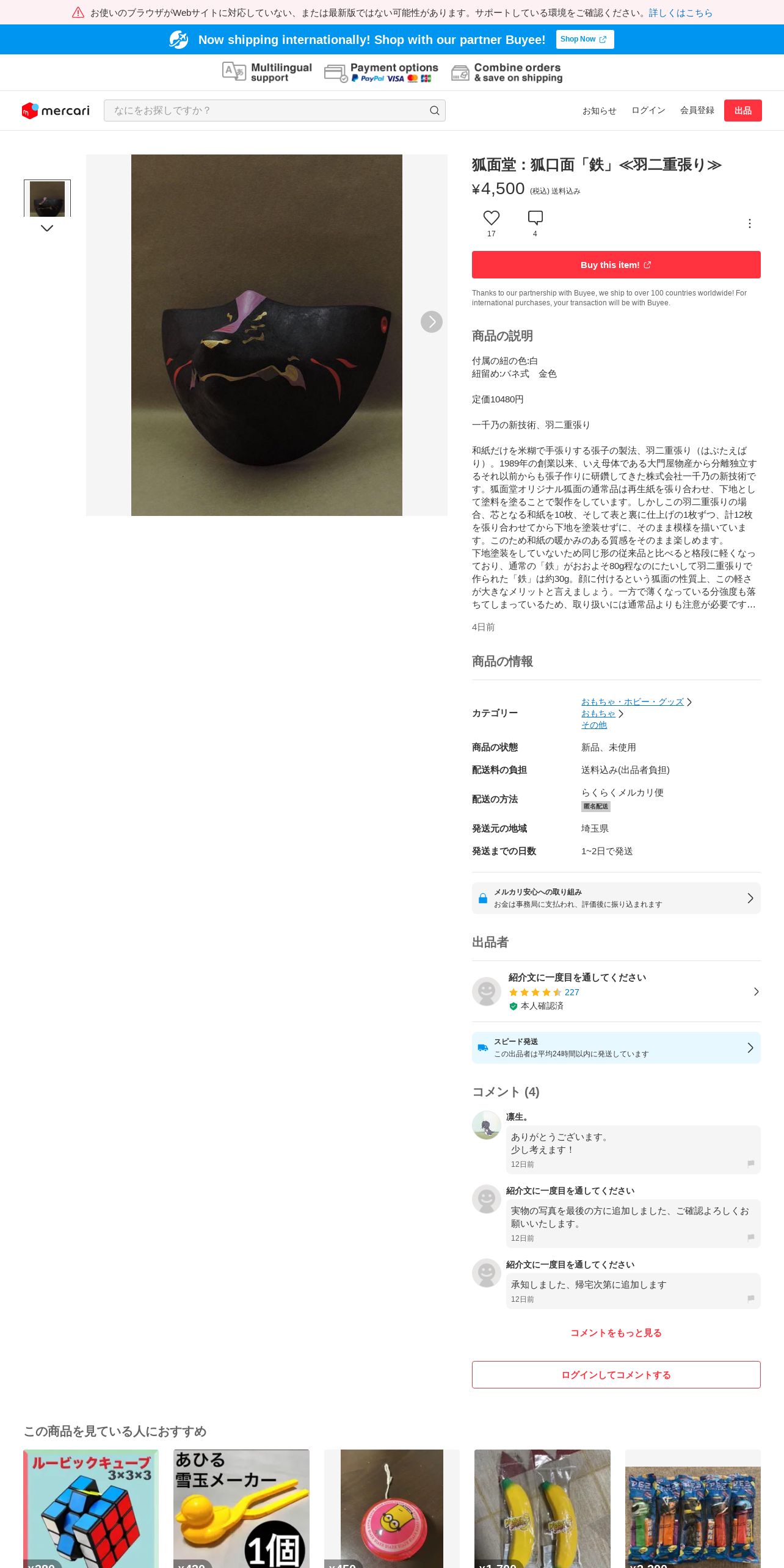Tap Buy this item!
The width and height of the screenshot is (784, 1568).
point(615,265)
